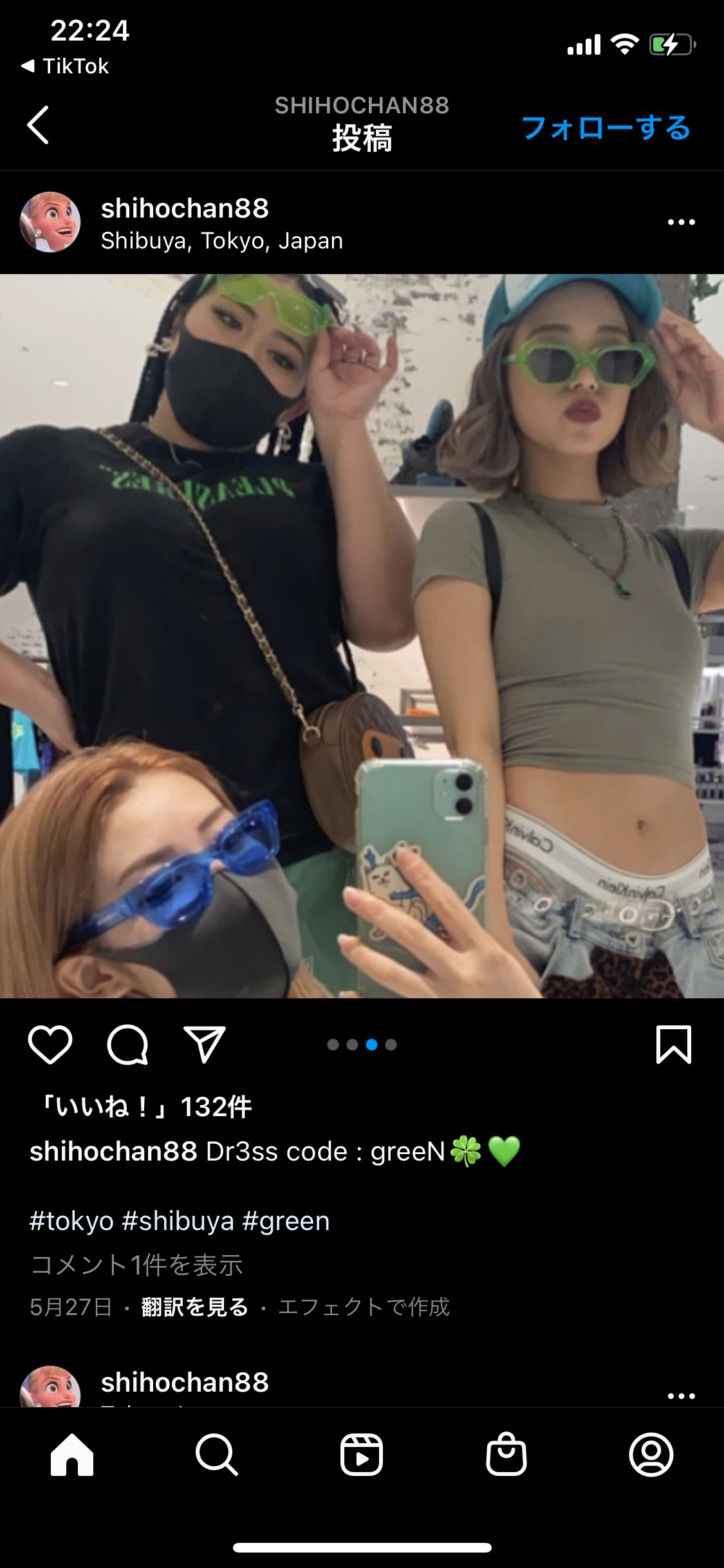Open overflow menu on the Shibuya post
724x1568 pixels.
click(681, 222)
